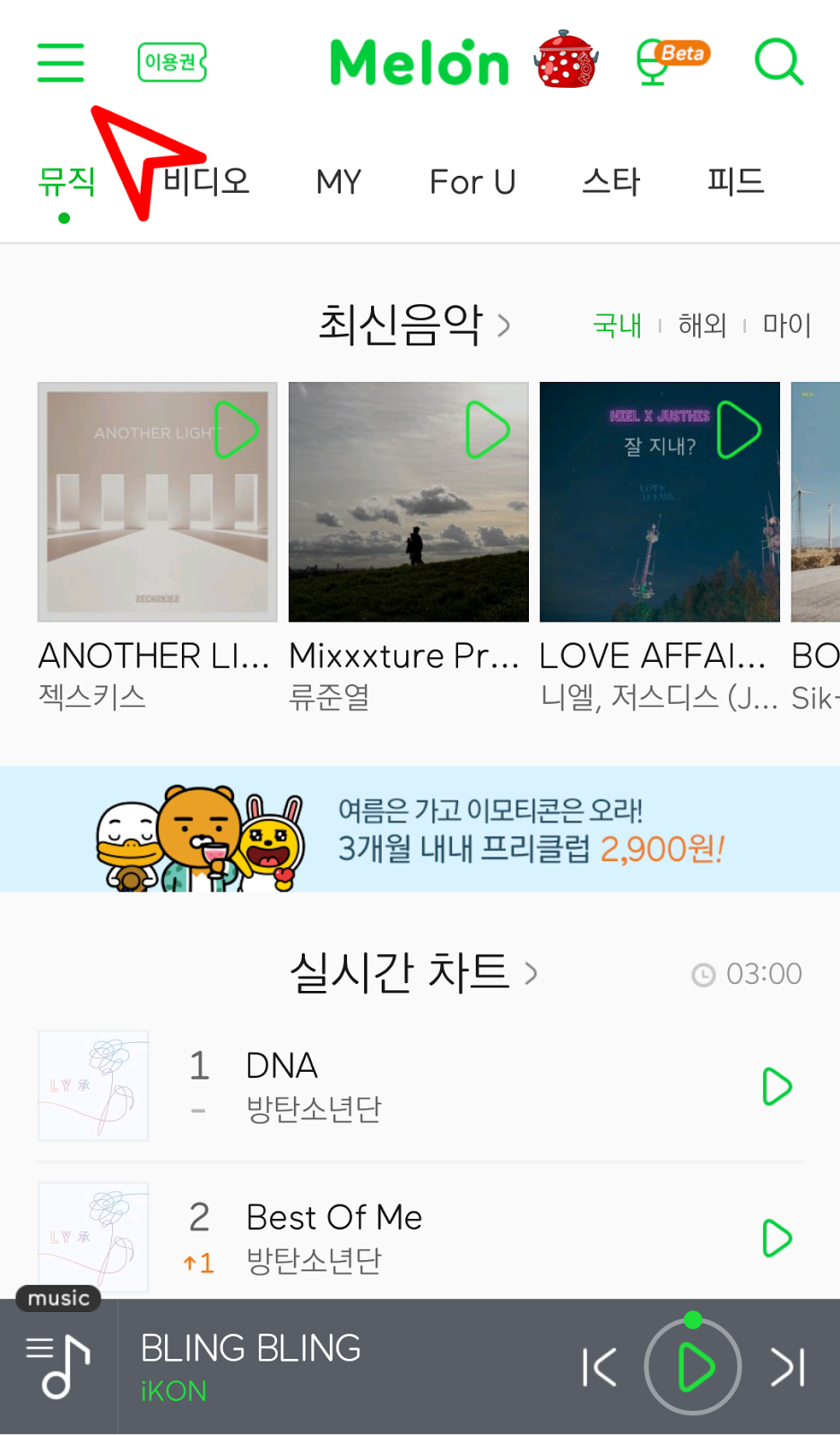
Task: Open the 2,900원 emoticon promotion banner
Action: 420,828
